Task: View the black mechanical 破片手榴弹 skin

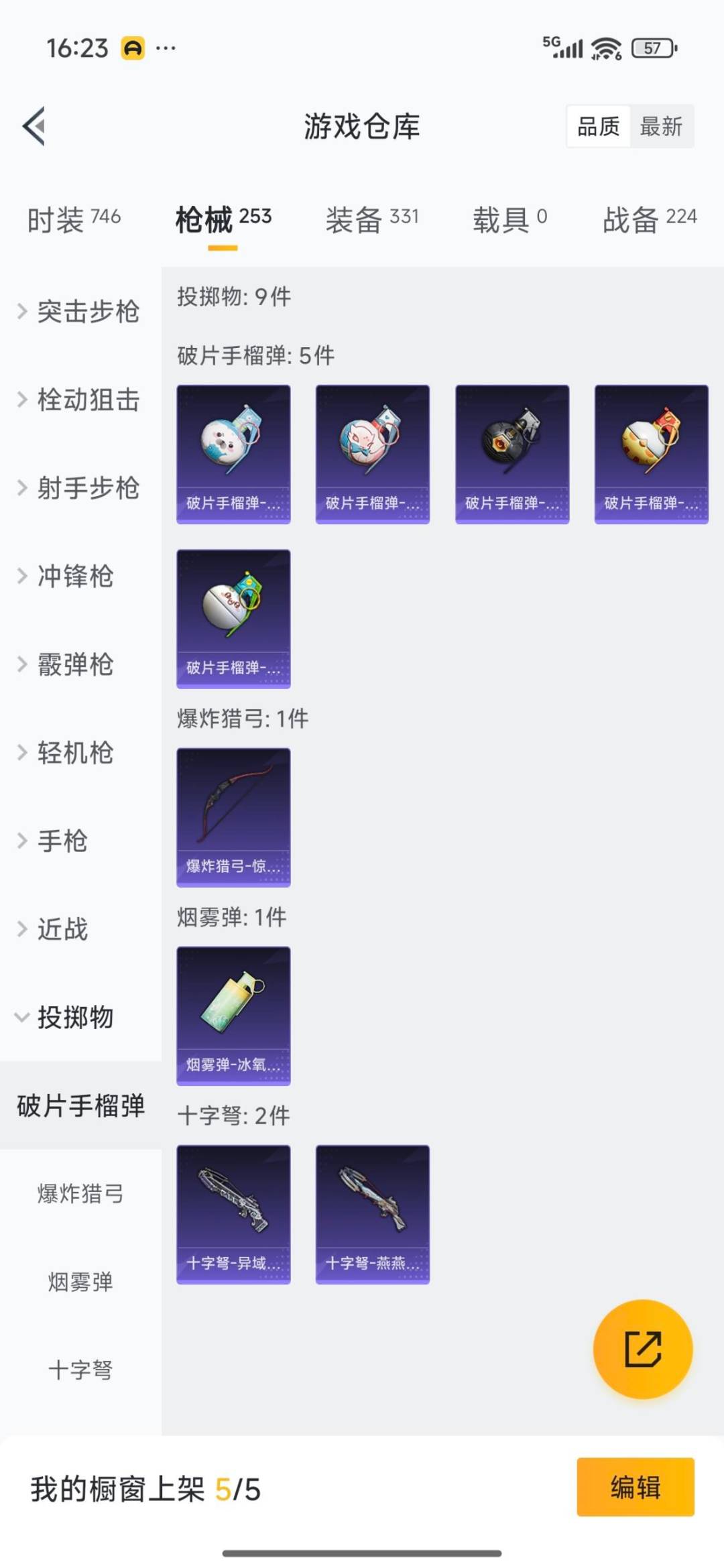Action: pyautogui.click(x=512, y=453)
